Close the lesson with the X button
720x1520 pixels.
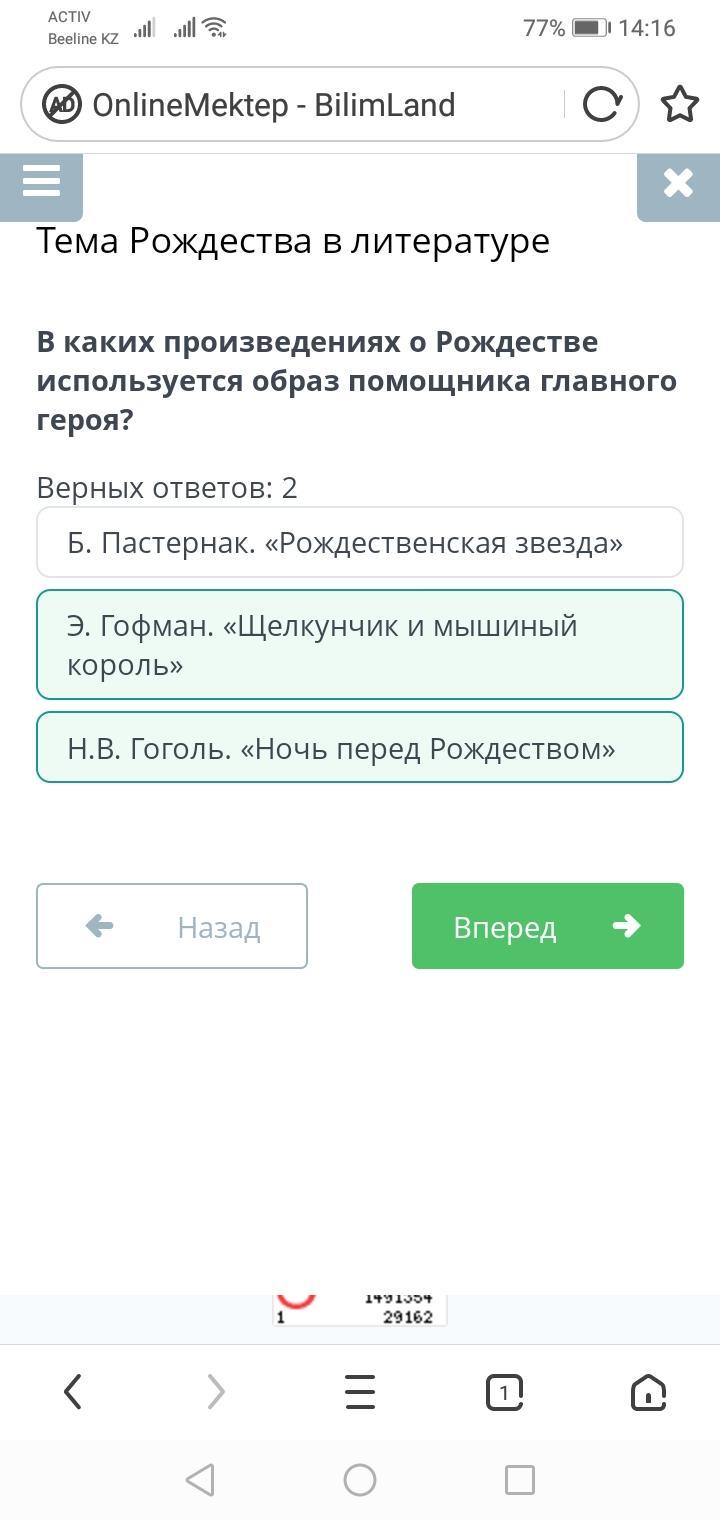click(x=678, y=185)
